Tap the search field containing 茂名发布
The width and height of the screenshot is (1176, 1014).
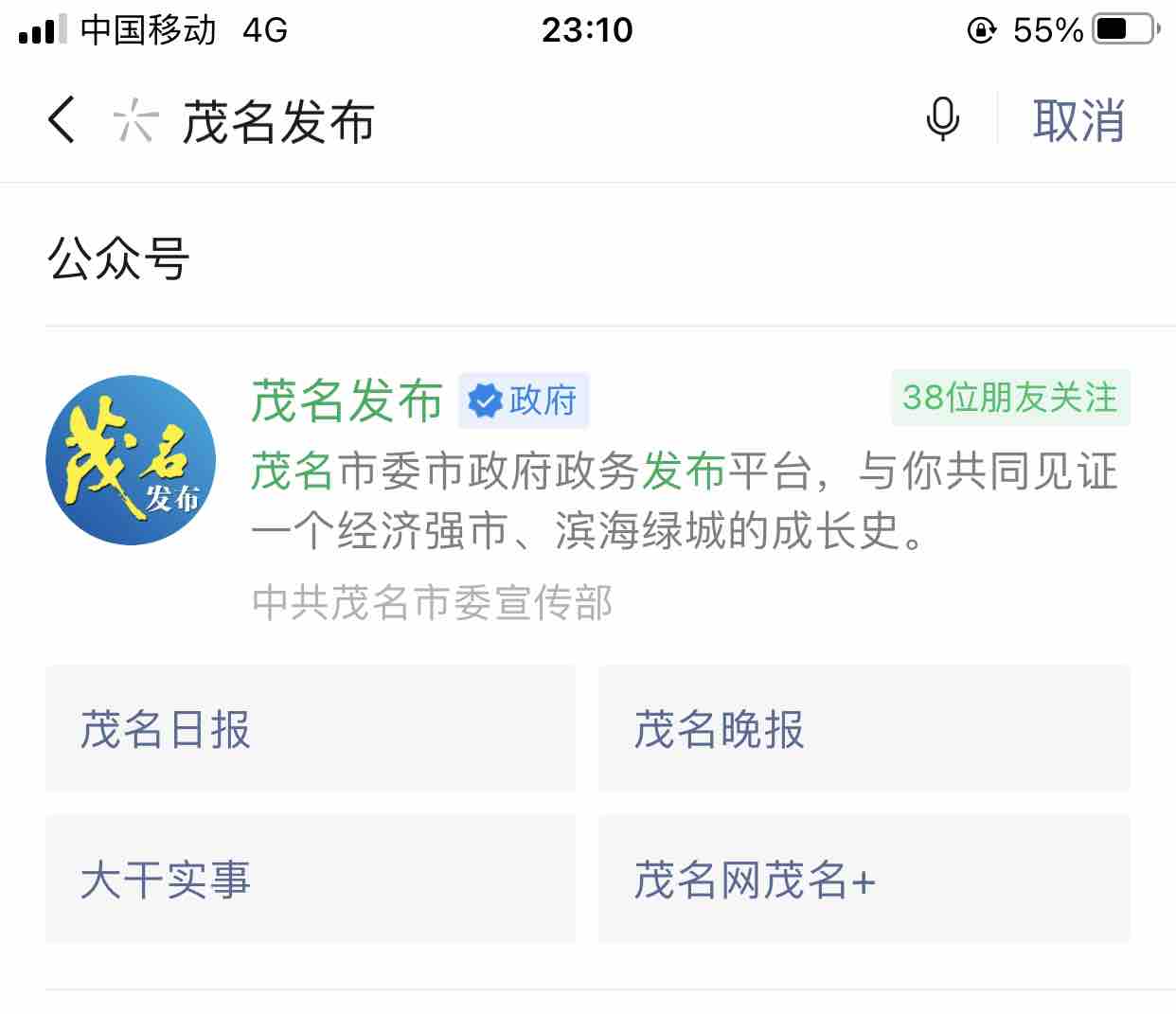click(473, 122)
